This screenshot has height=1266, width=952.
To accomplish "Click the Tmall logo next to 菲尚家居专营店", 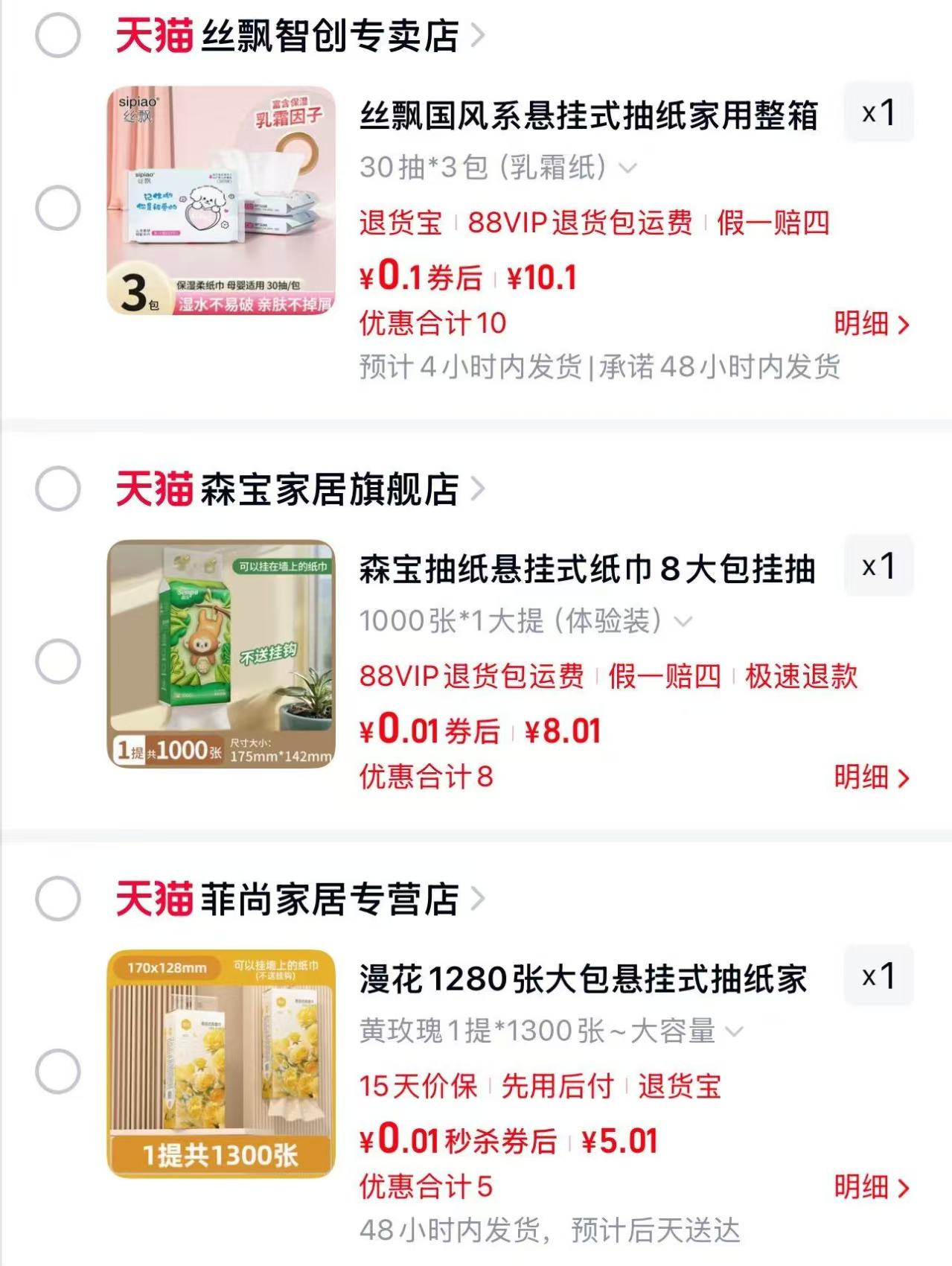I will coord(151,899).
